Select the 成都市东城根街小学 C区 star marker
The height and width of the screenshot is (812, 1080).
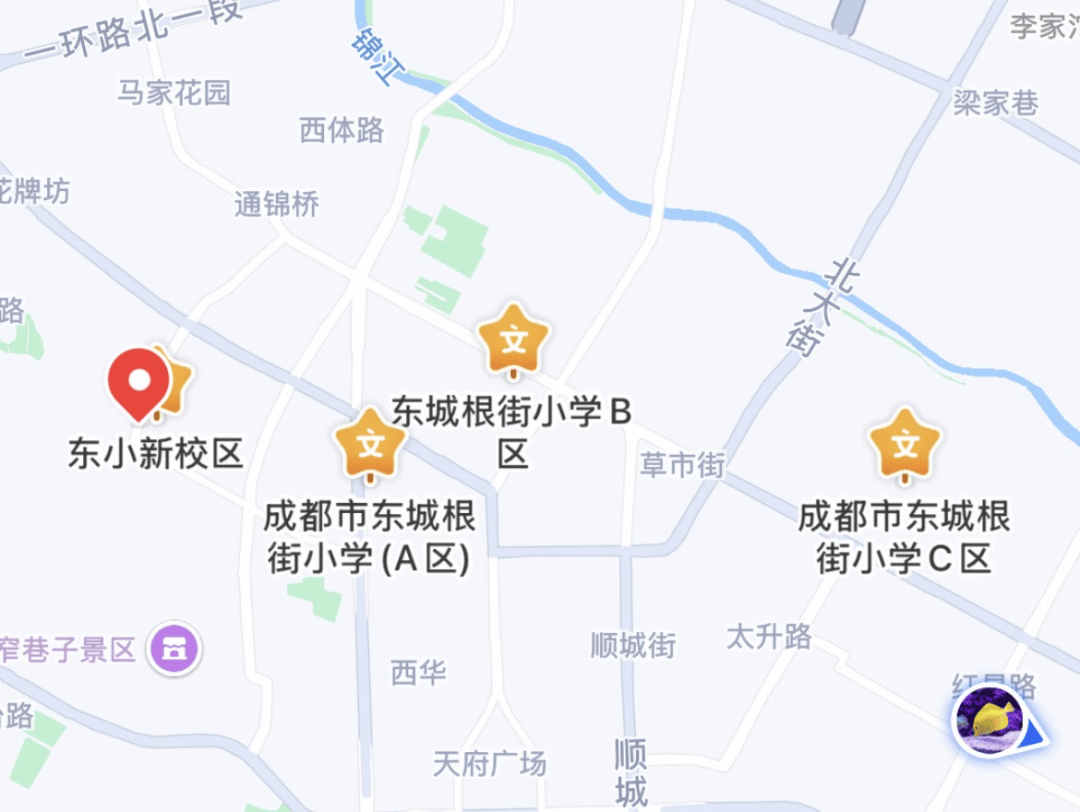pos(905,444)
